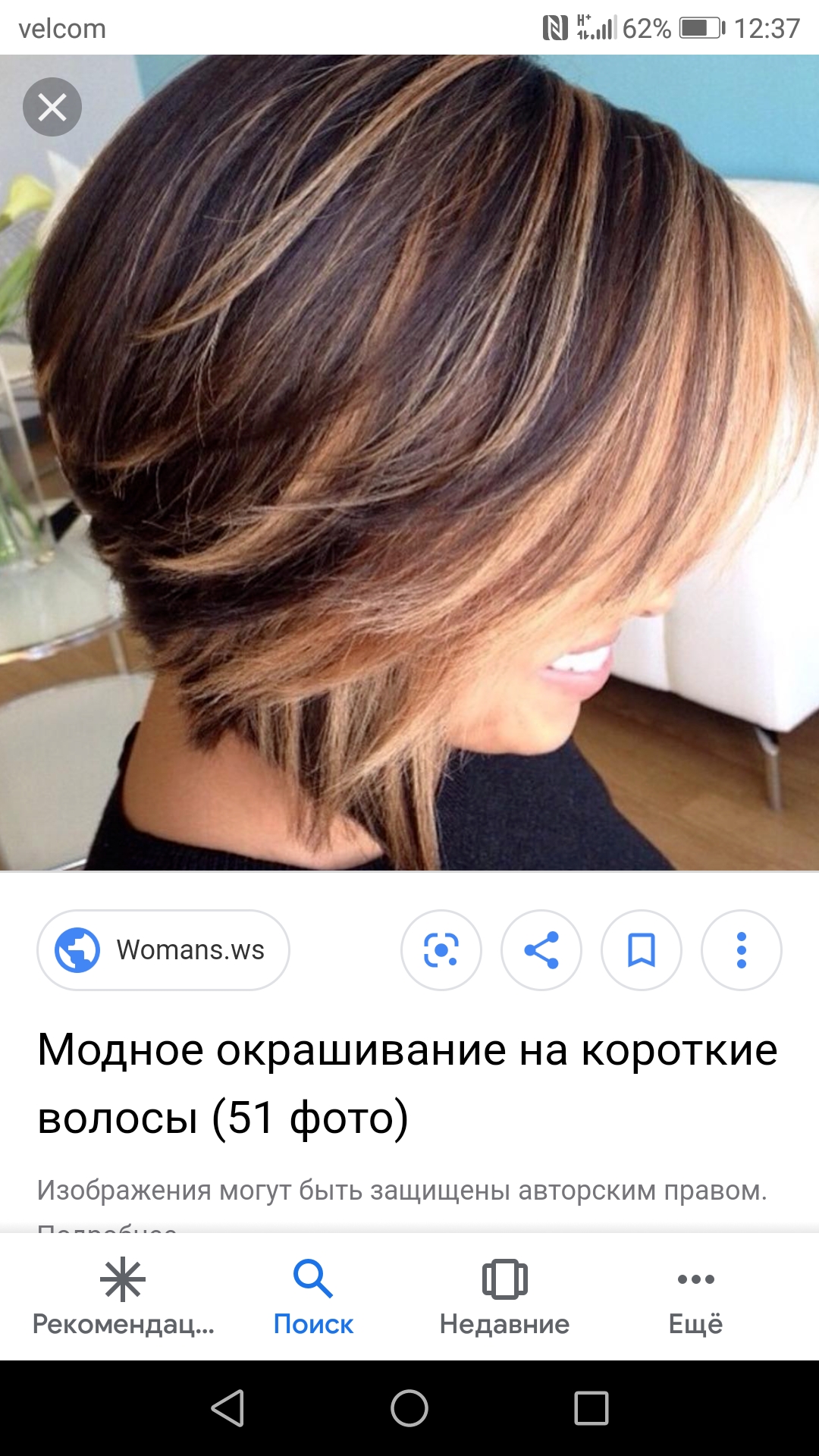Image resolution: width=819 pixels, height=1456 pixels.
Task: Open the three-dot overflow menu
Action: [742, 950]
